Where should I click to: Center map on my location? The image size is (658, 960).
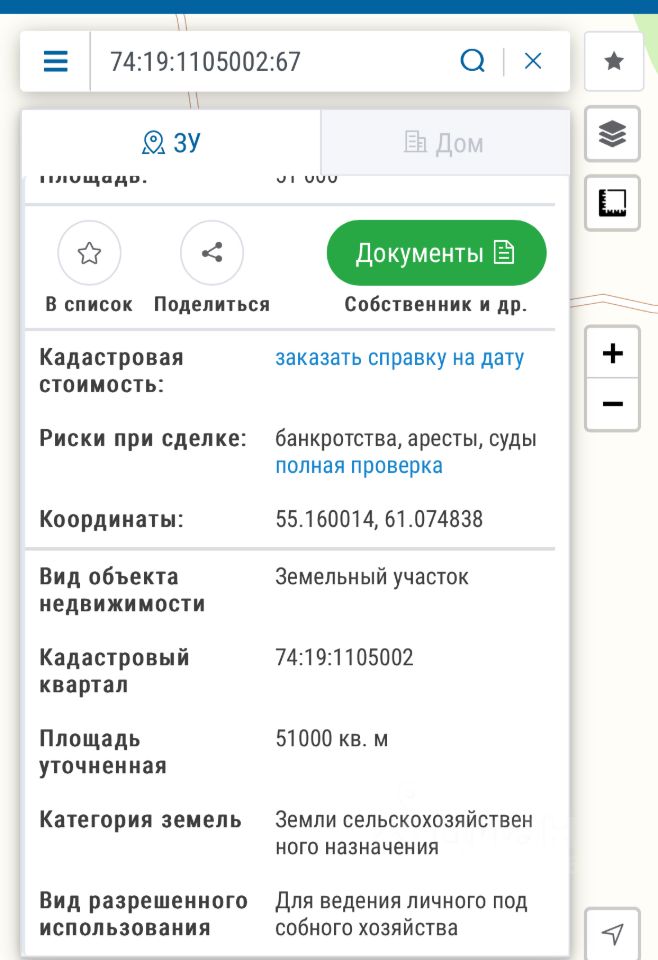[613, 934]
